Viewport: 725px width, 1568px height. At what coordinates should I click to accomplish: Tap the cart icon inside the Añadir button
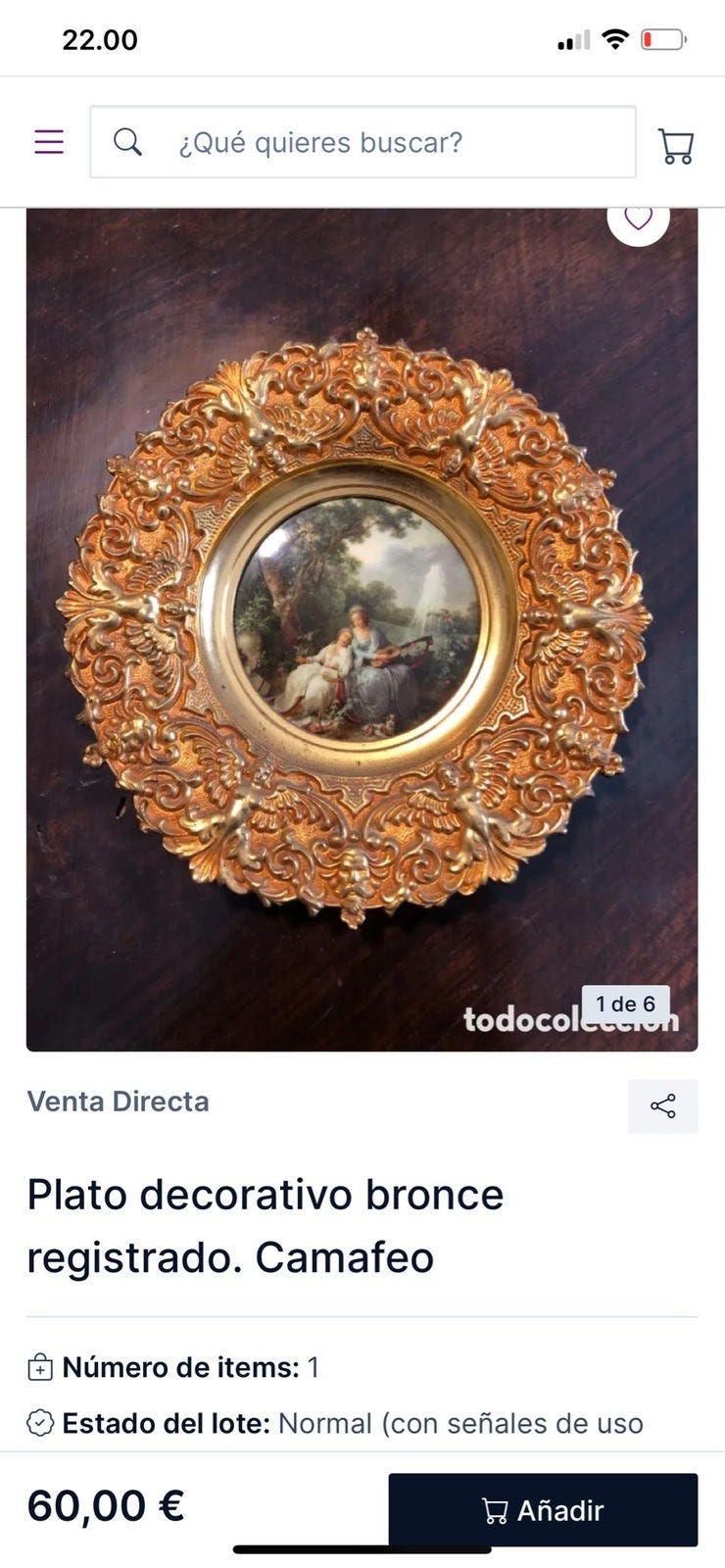[x=495, y=1512]
